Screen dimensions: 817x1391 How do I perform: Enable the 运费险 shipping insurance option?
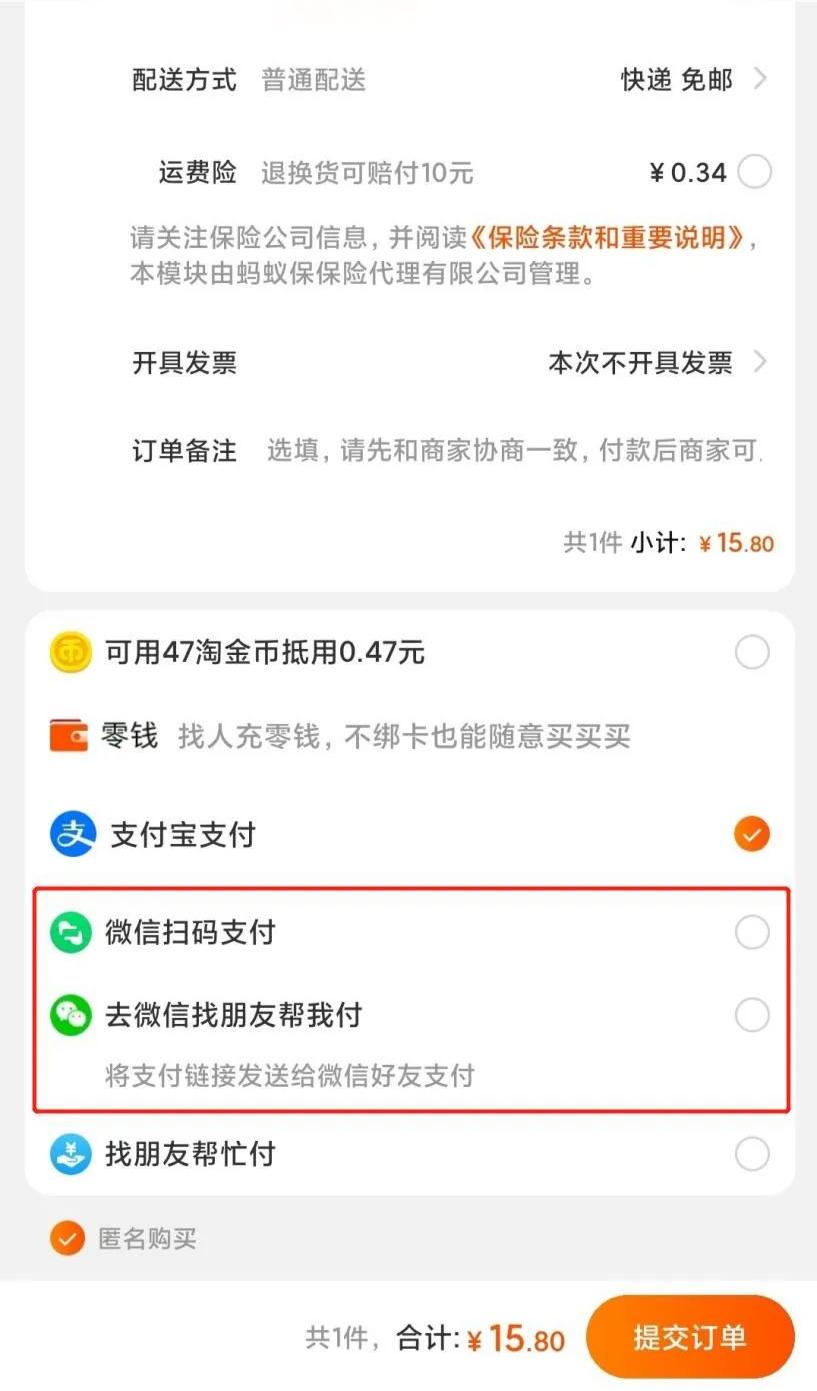(755, 172)
